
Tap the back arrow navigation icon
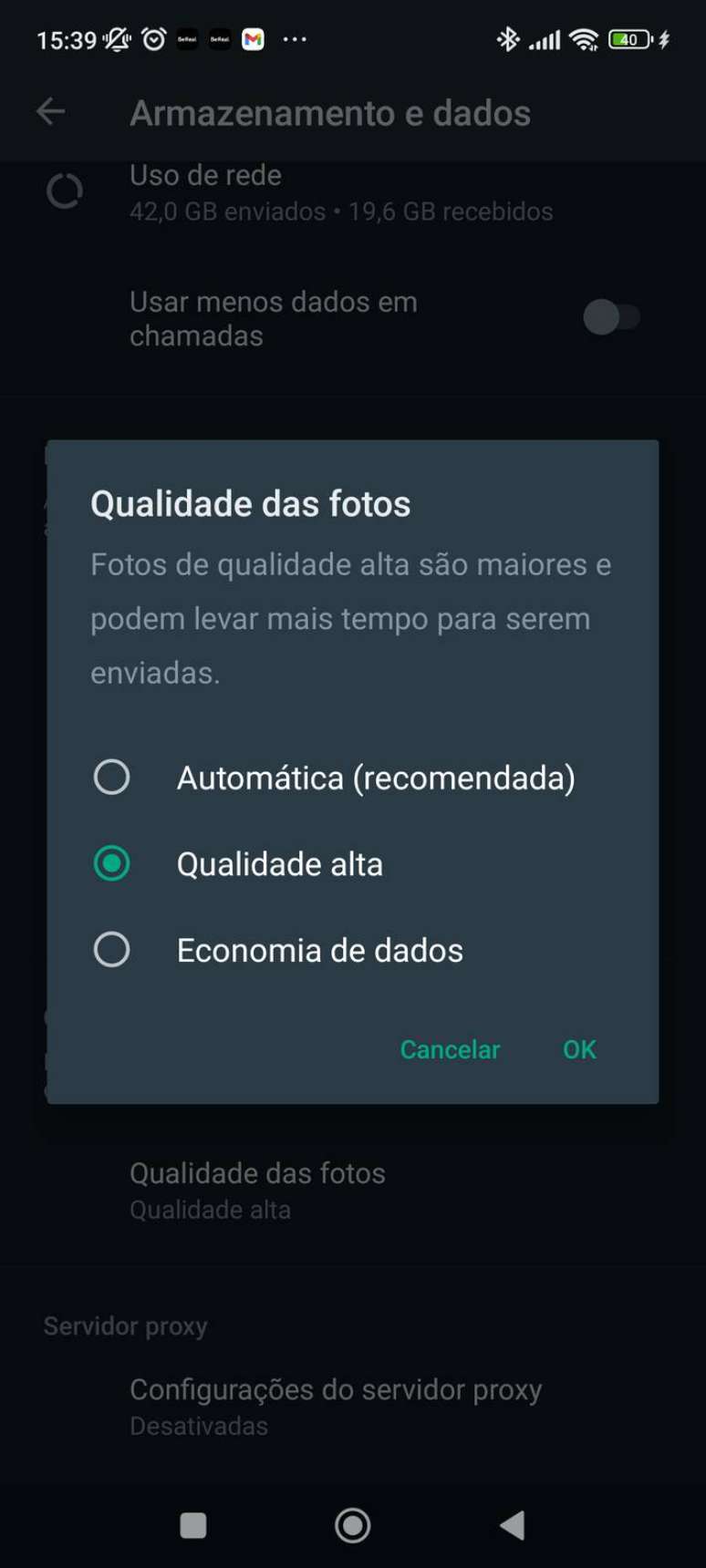[50, 111]
